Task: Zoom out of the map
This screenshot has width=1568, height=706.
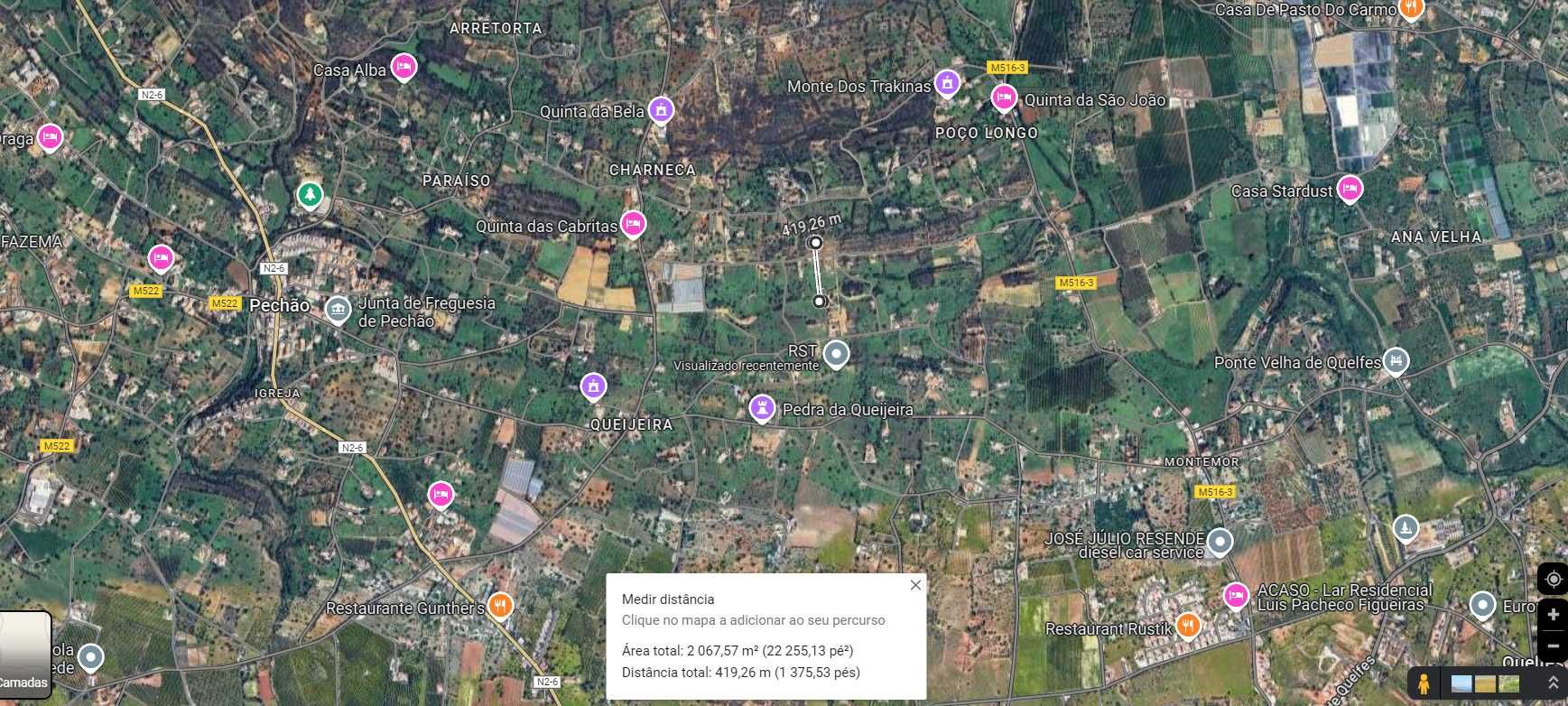Action: [1553, 646]
